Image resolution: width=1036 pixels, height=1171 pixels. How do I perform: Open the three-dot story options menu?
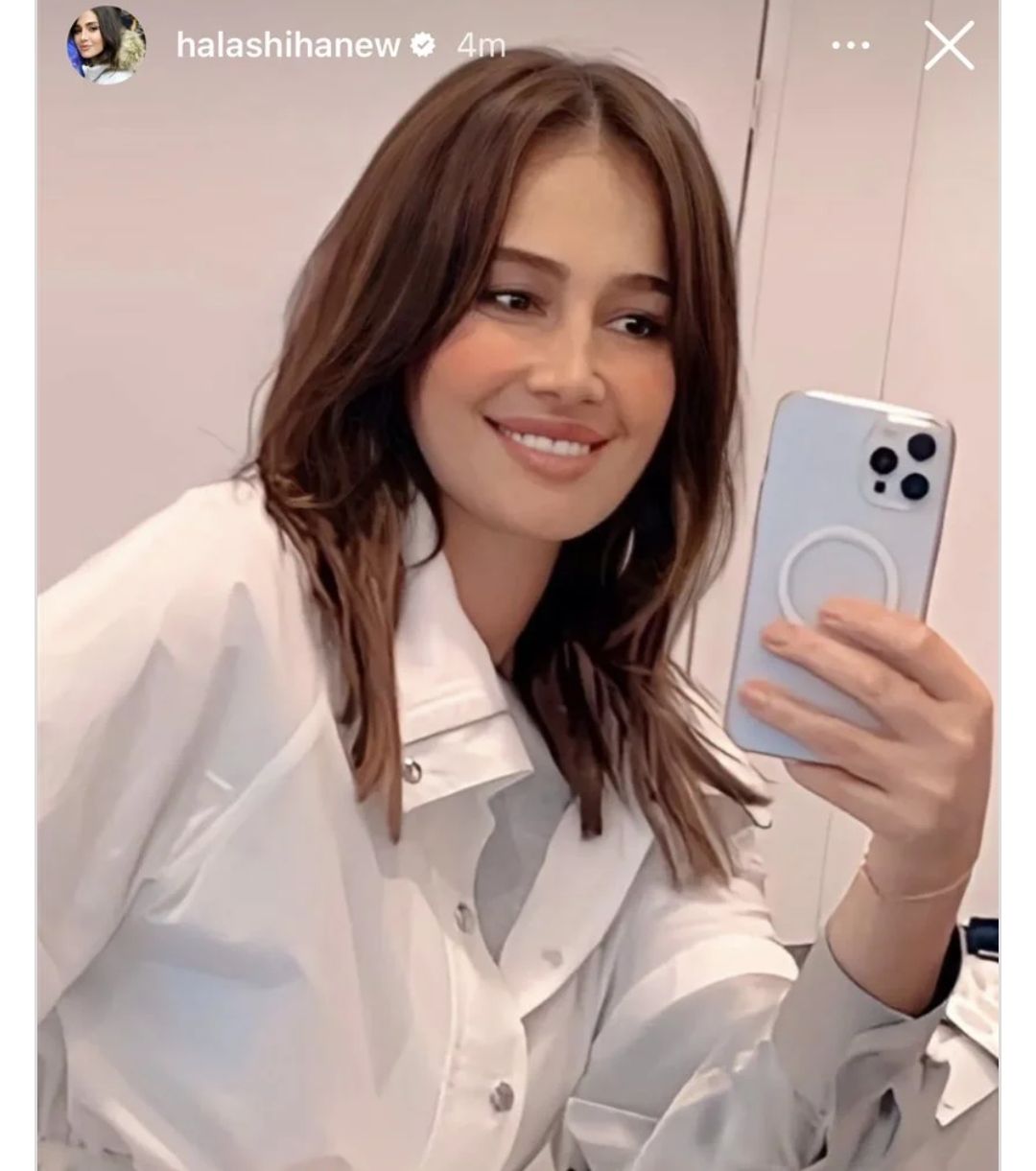tap(850, 45)
